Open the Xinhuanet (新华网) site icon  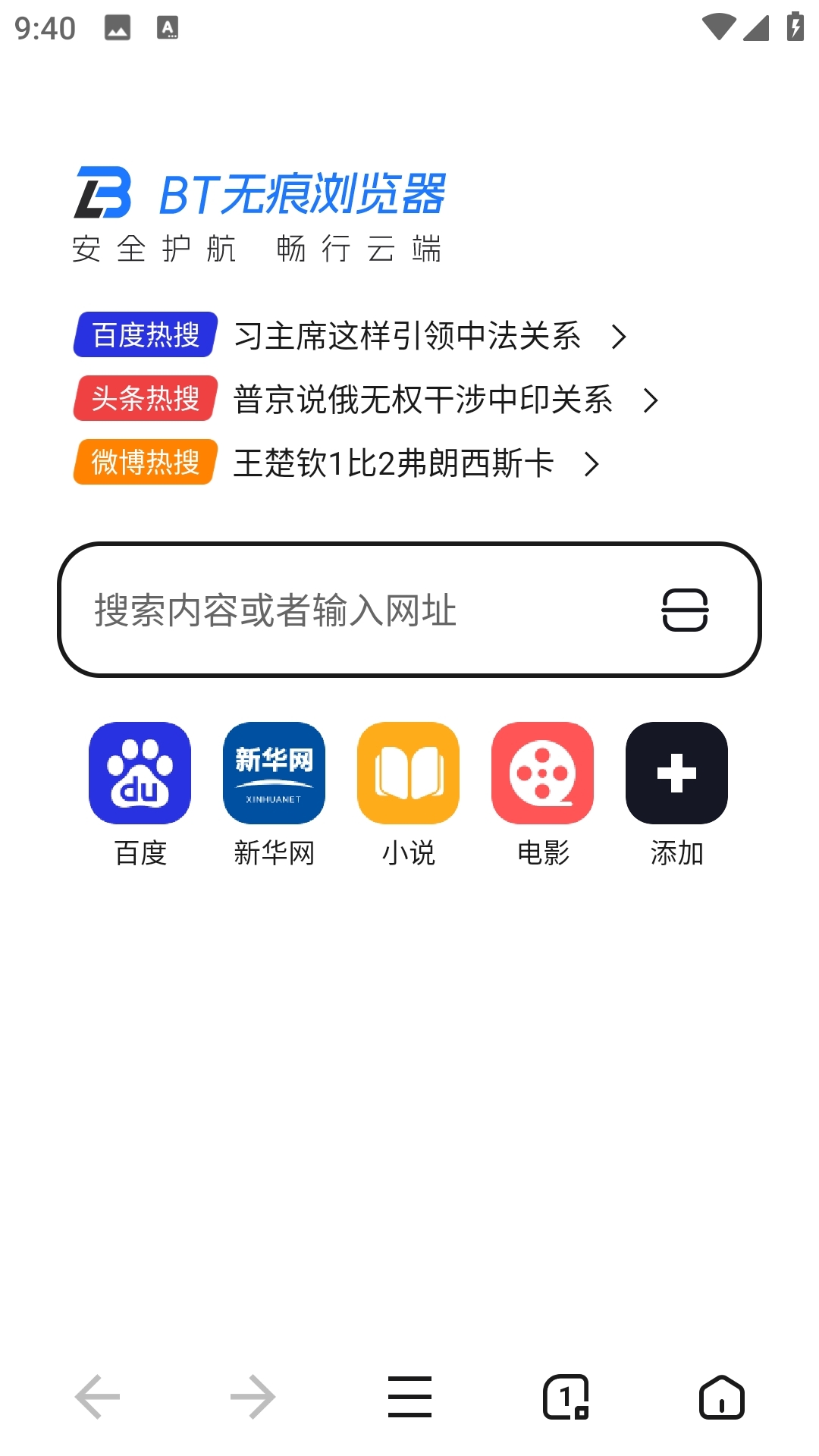[274, 773]
